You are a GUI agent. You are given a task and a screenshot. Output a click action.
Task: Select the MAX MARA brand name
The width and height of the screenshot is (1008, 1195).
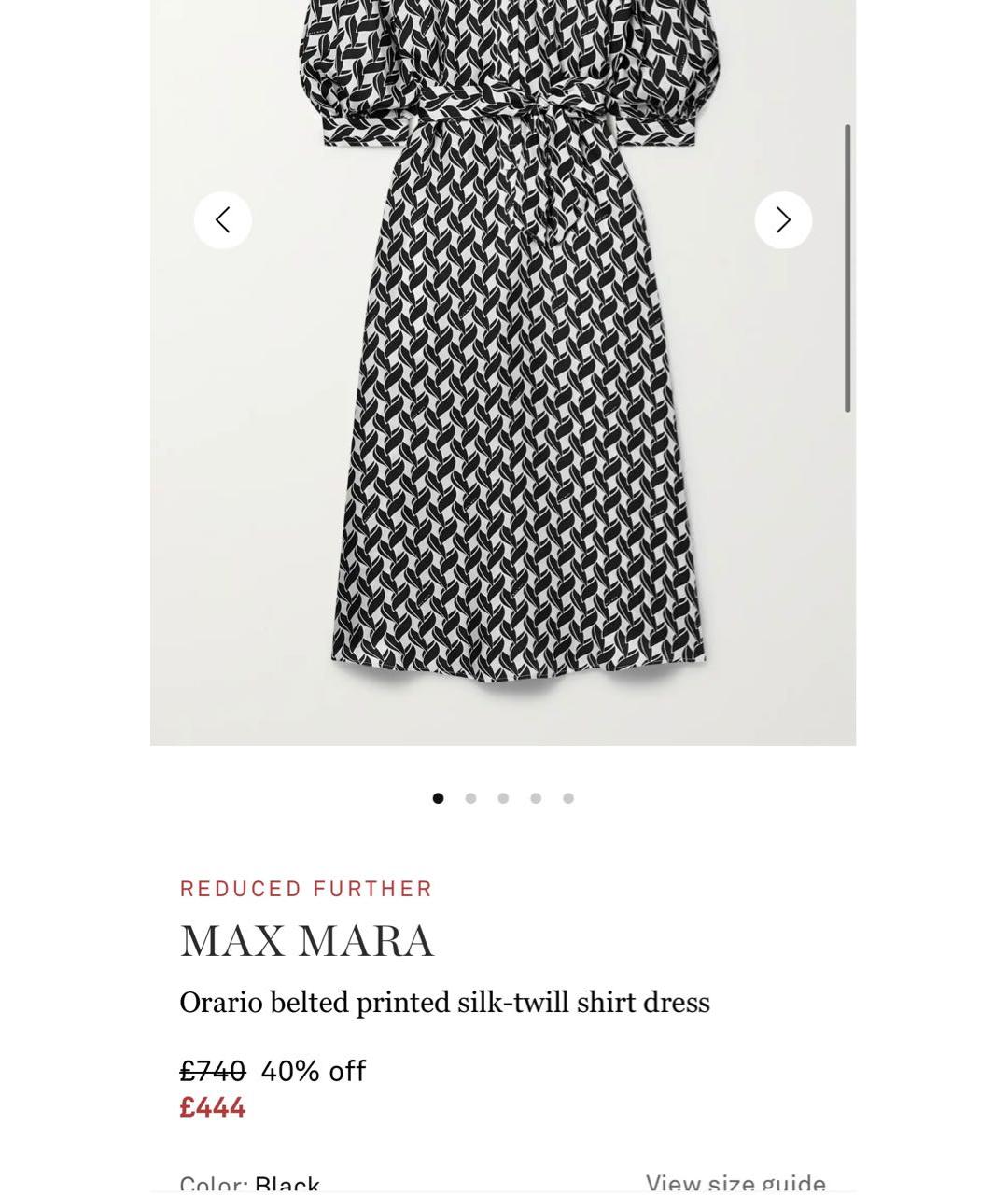tap(307, 941)
